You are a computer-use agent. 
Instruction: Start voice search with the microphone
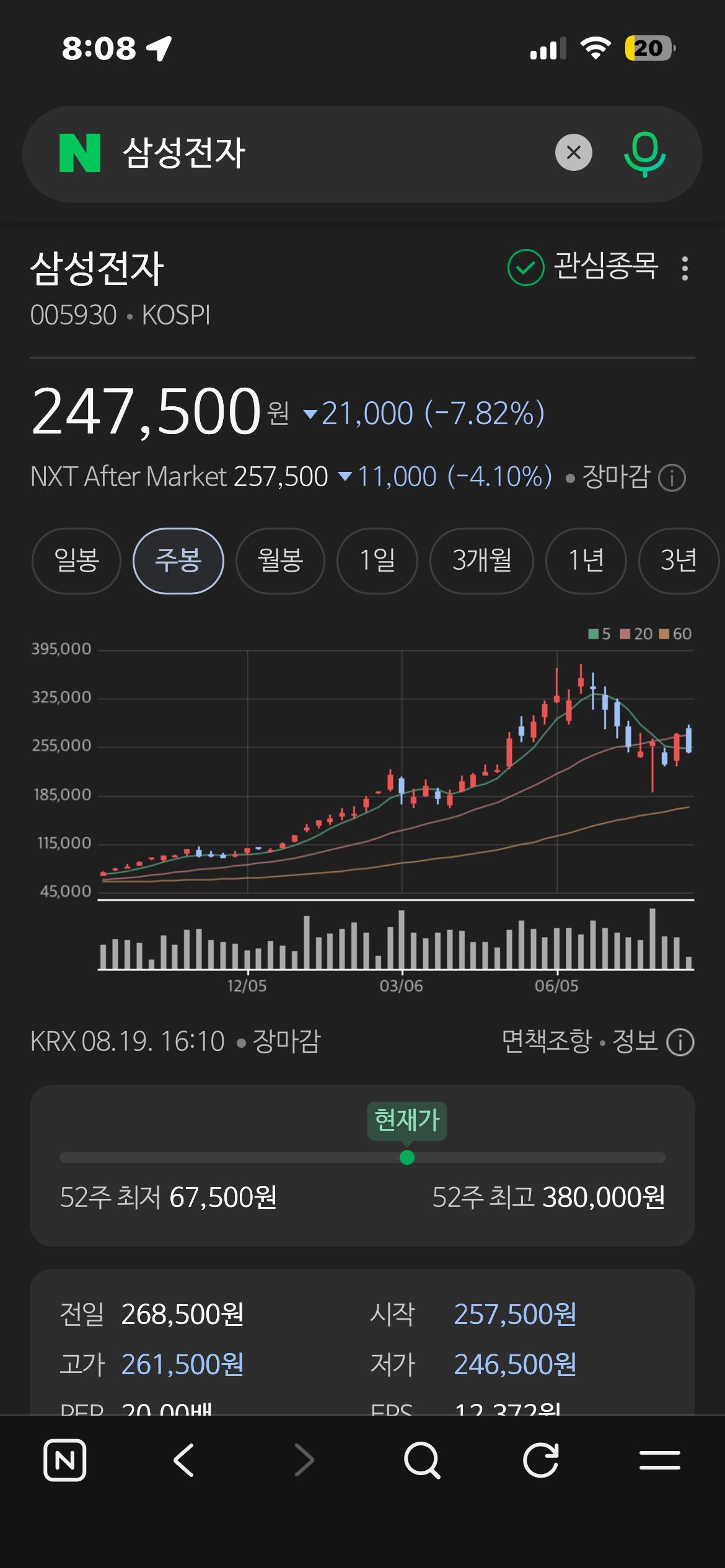tap(644, 154)
